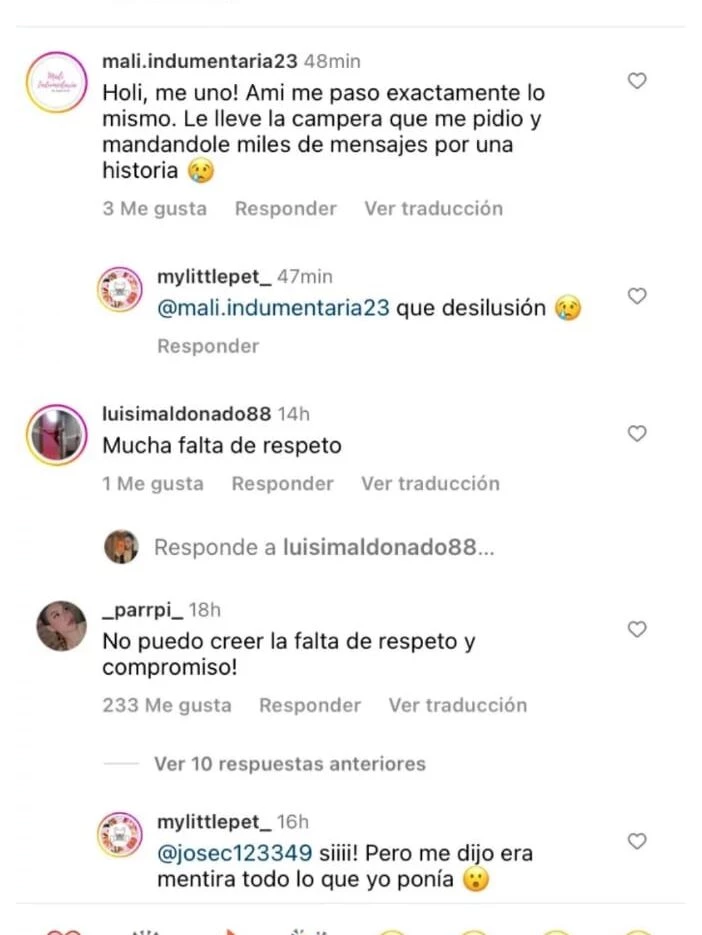Open luisimaldonado88's profile avatar

coord(57,436)
